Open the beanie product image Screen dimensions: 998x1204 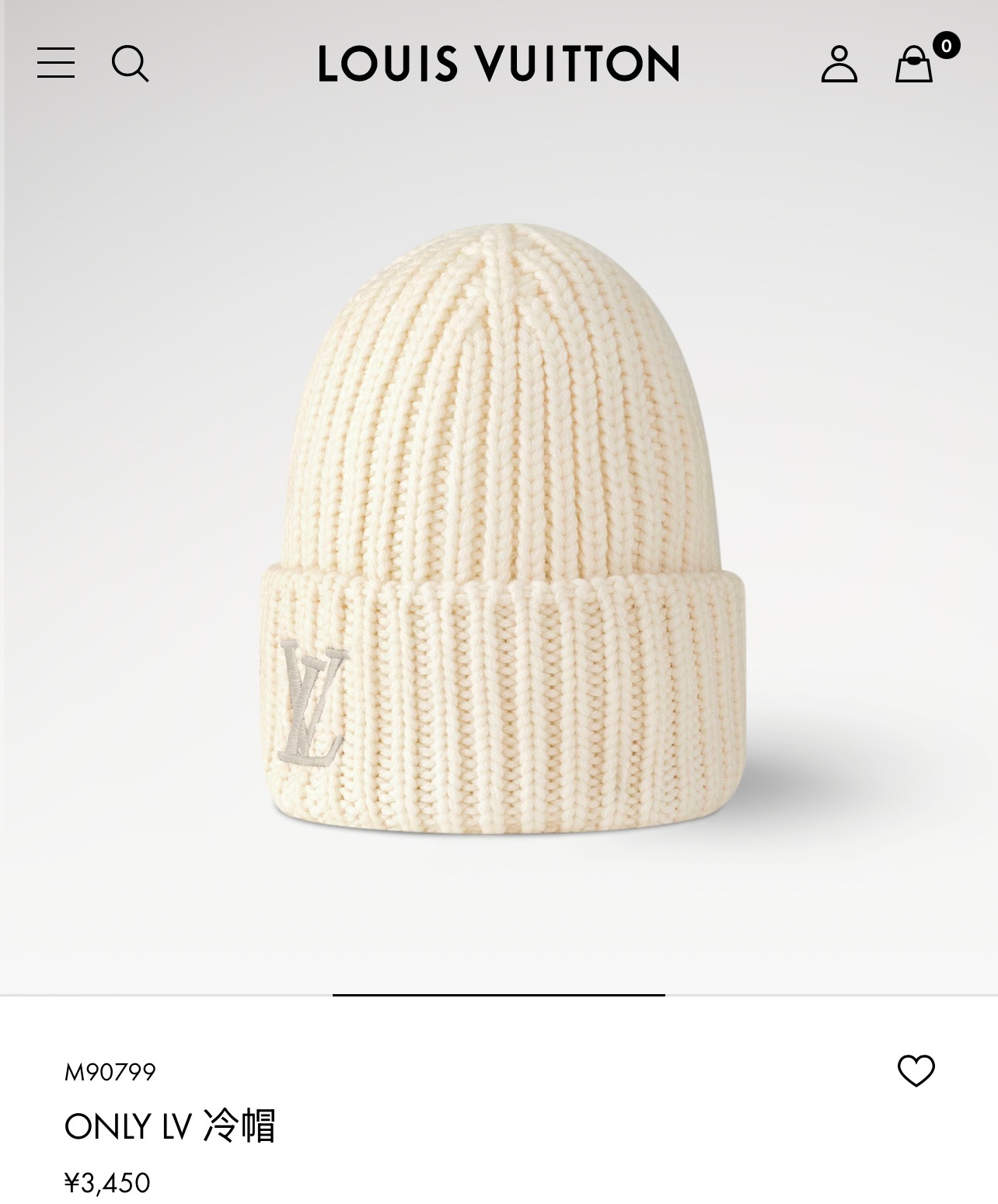499,529
